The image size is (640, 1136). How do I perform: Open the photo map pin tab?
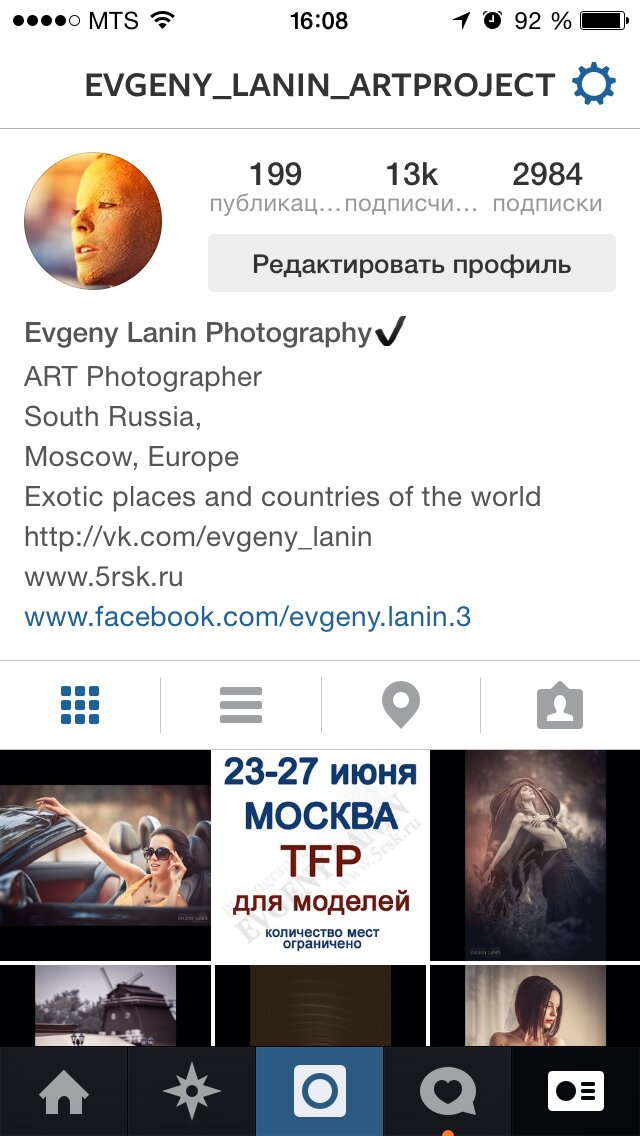400,705
